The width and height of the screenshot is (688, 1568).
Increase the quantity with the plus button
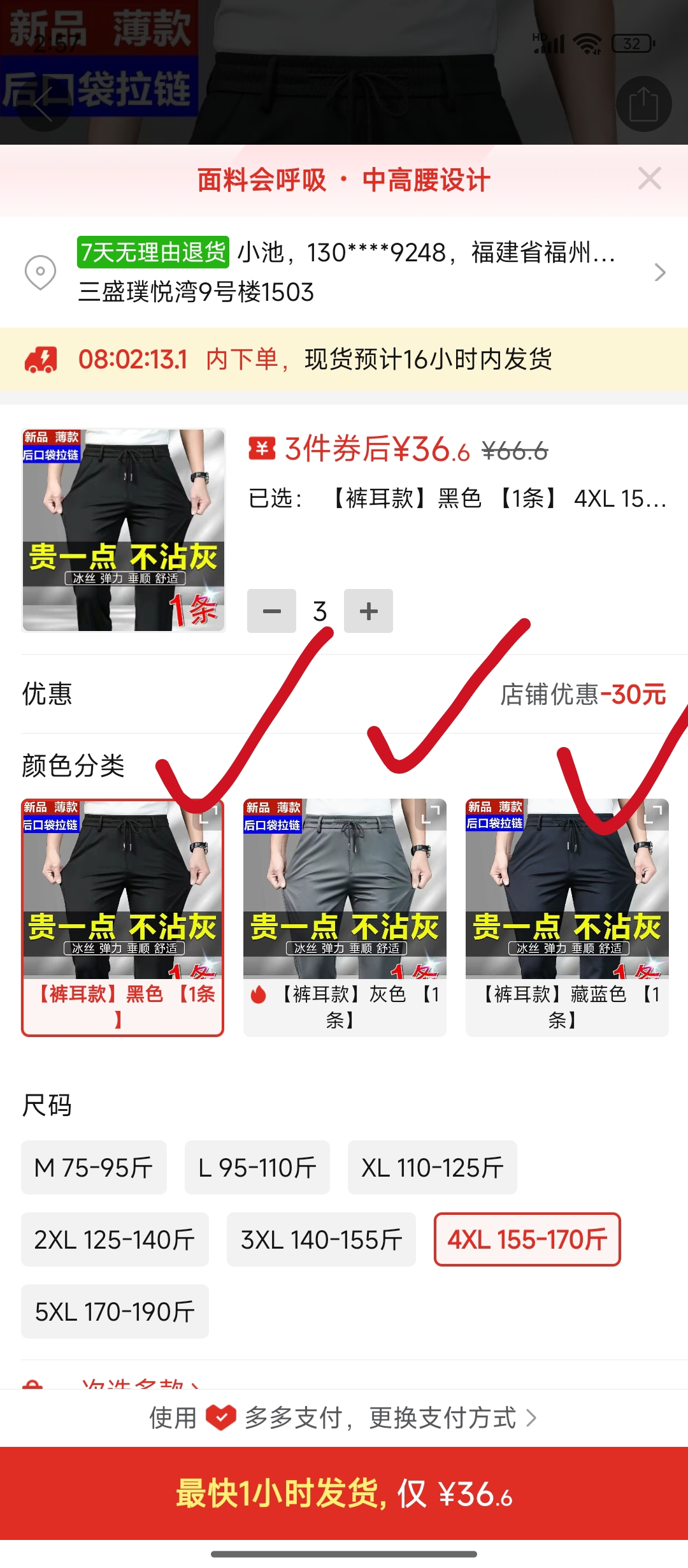[x=368, y=611]
